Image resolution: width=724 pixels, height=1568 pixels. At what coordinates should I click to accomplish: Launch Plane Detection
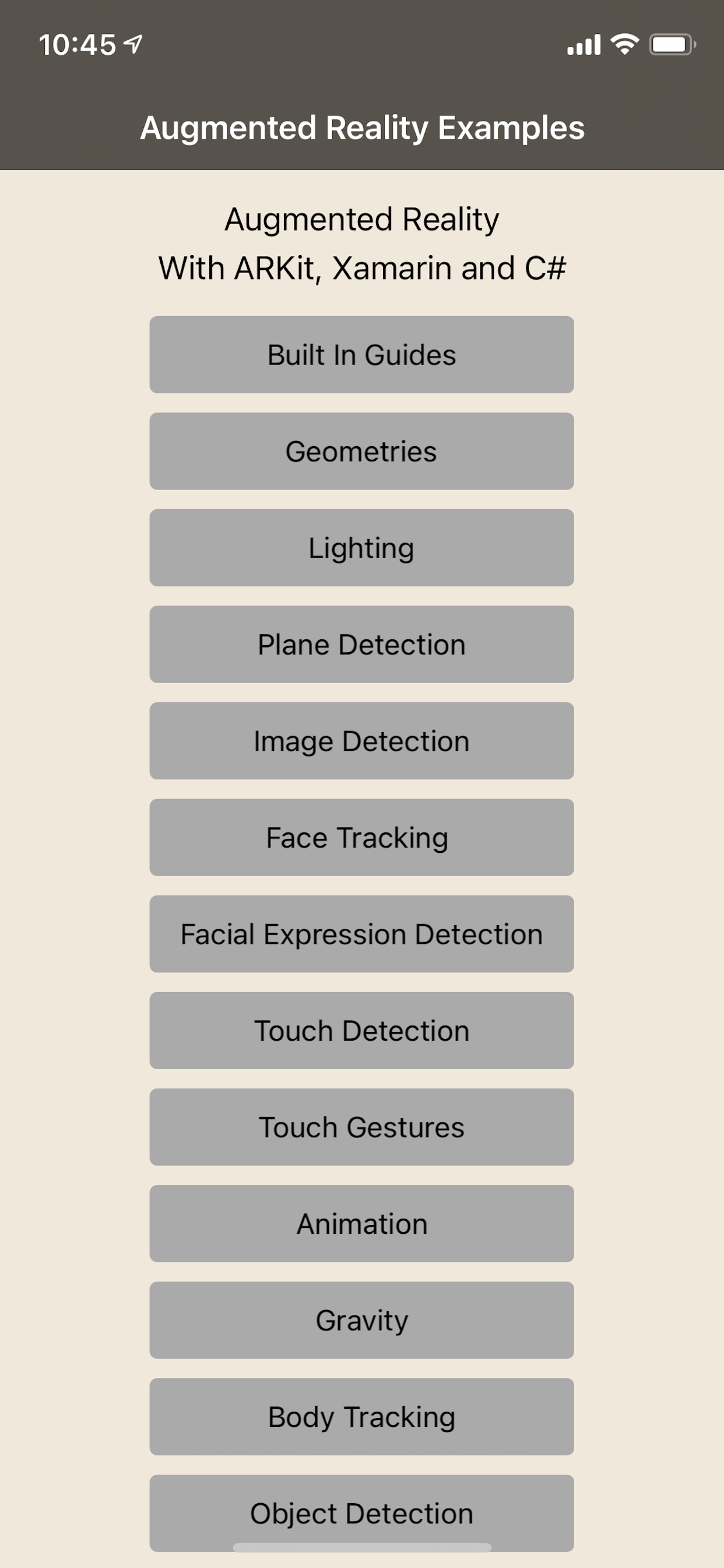[x=361, y=643]
